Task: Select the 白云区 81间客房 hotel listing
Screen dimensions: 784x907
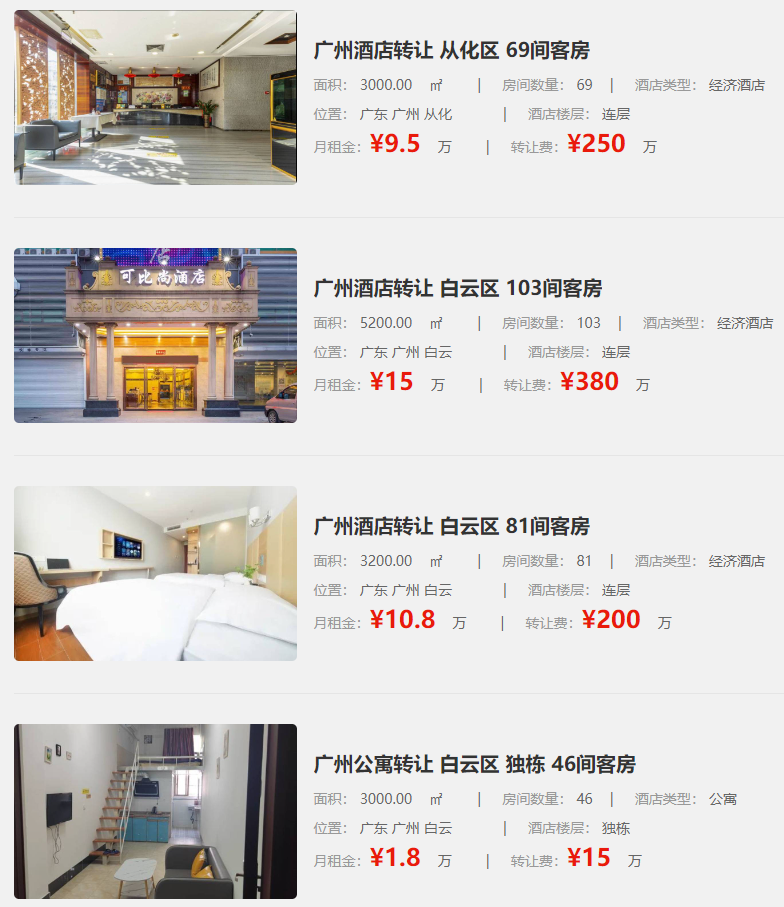Action: 452,527
